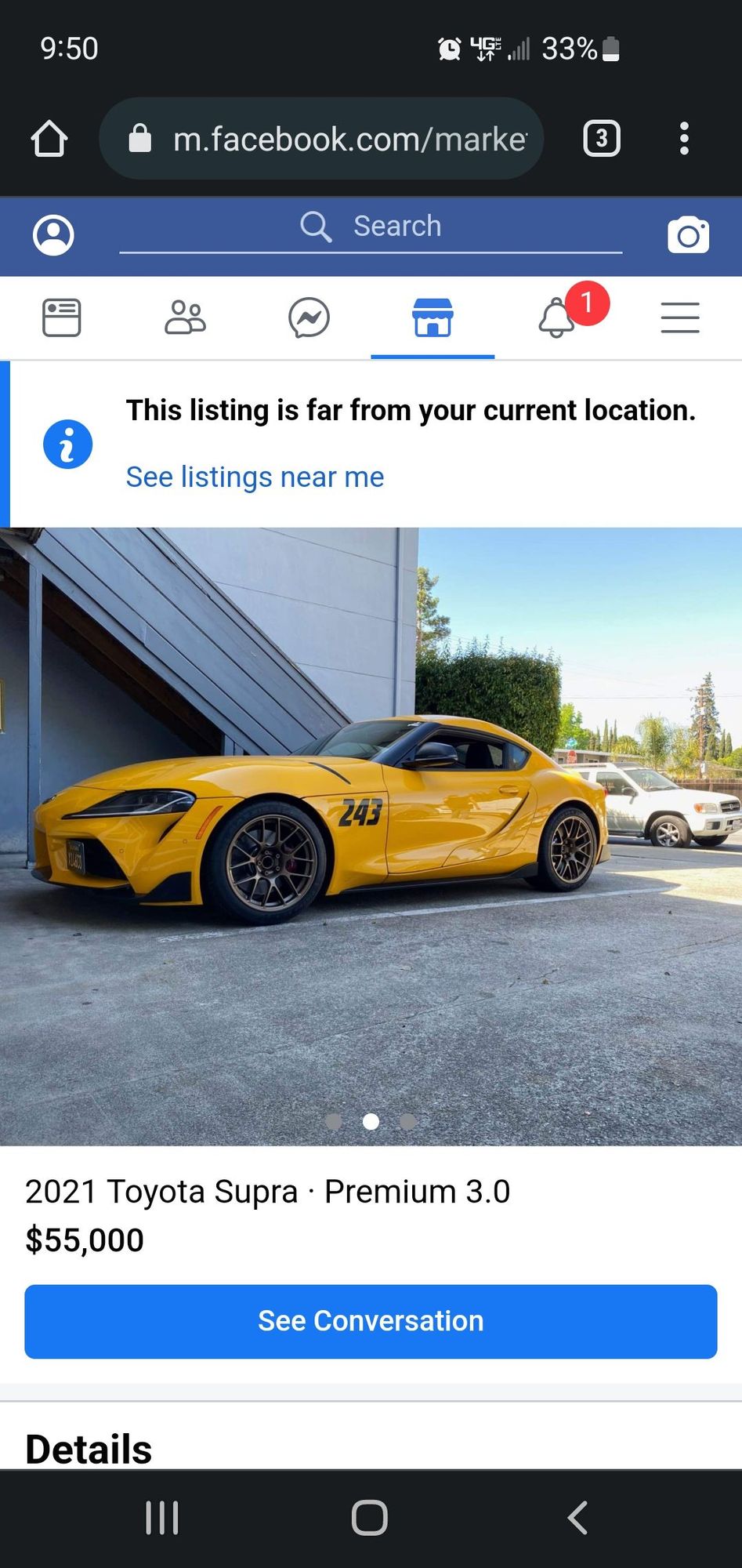Tap the Facebook Search field
The width and height of the screenshot is (742, 1568).
371,227
